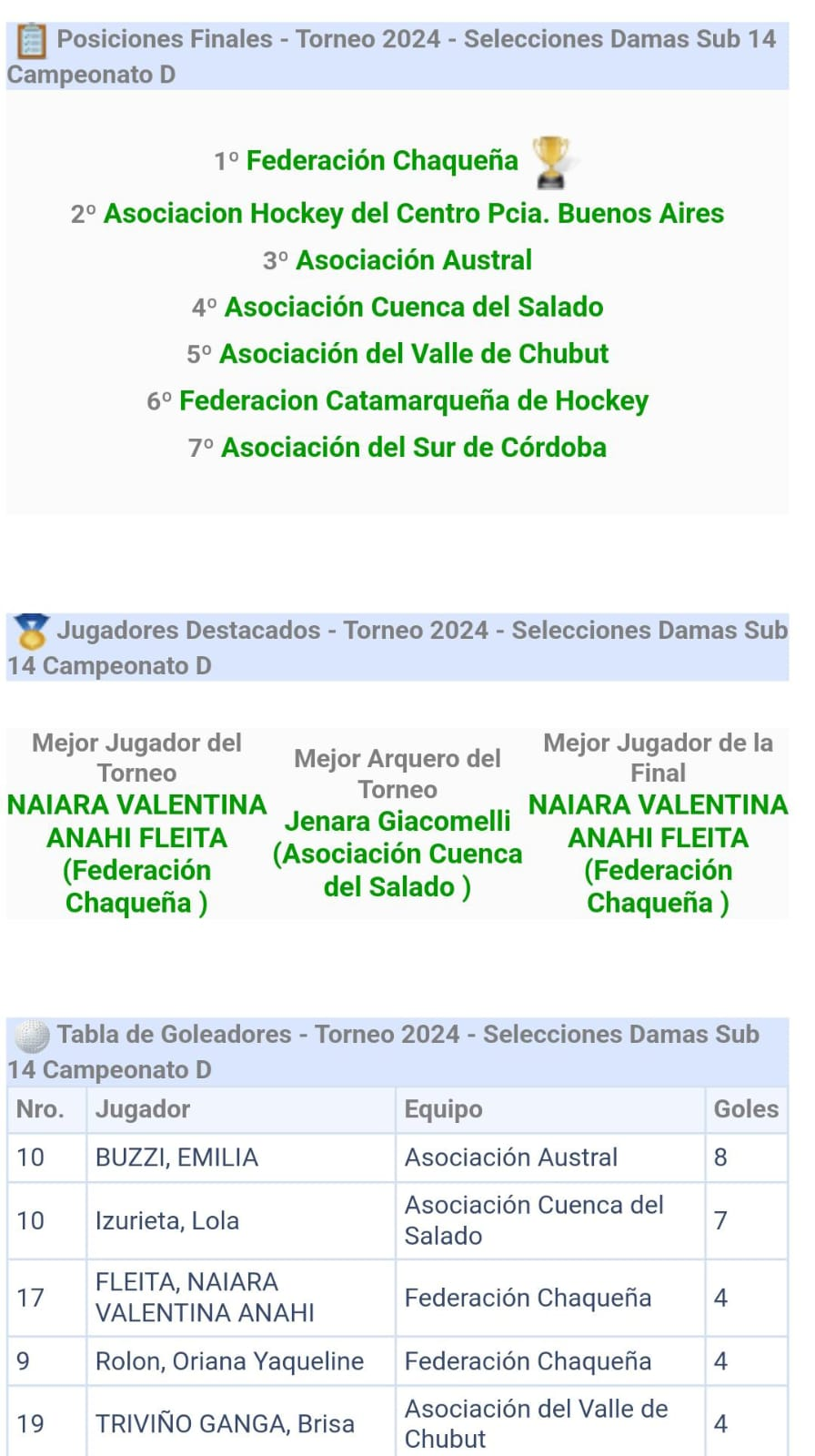Open Federacion Catamarqueña de Hockey
Image resolution: width=815 pixels, height=1456 pixels.
coord(414,401)
